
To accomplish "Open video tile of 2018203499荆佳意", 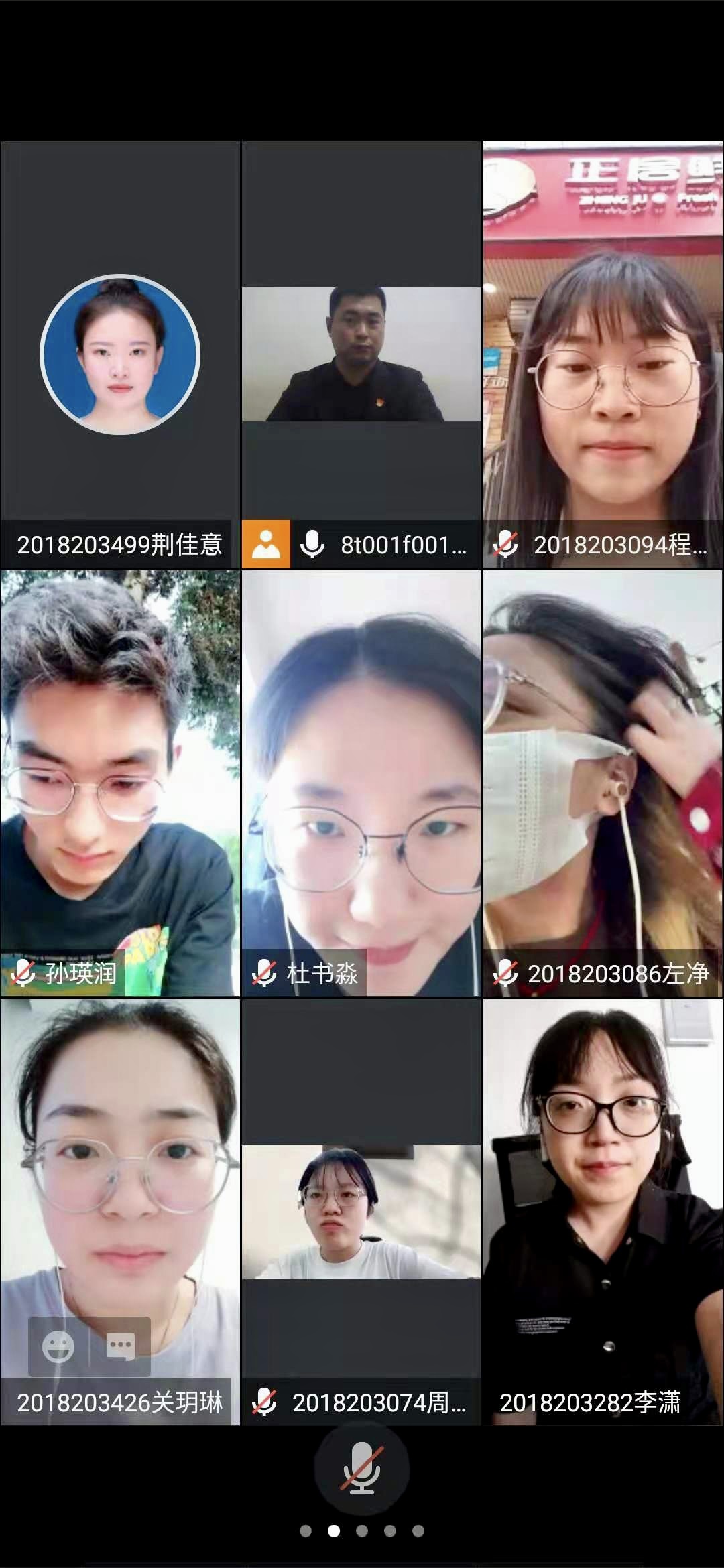I will tap(120, 355).
